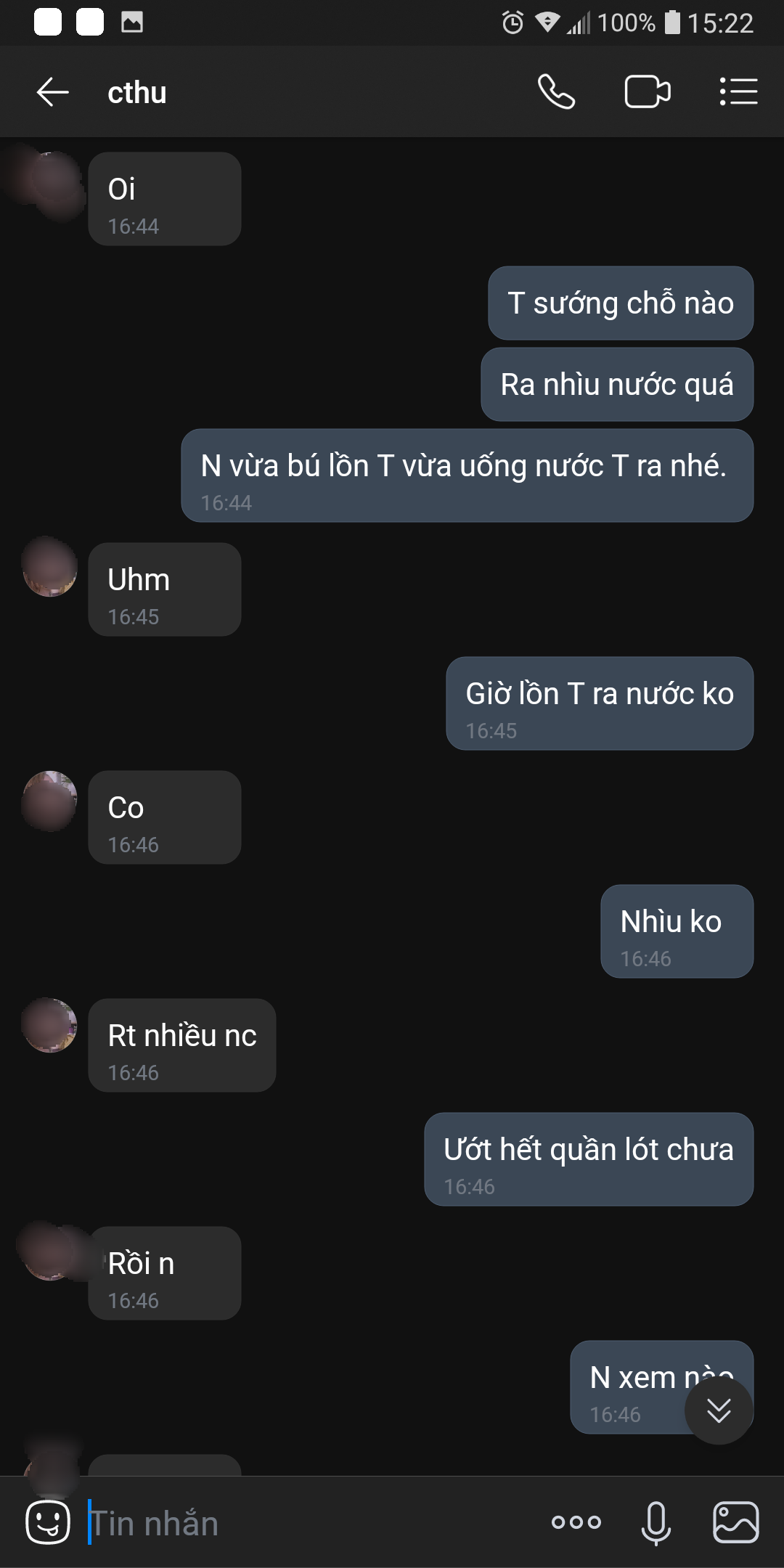Go back from the cthu chat
Screen dimensions: 784x1568
[52, 92]
